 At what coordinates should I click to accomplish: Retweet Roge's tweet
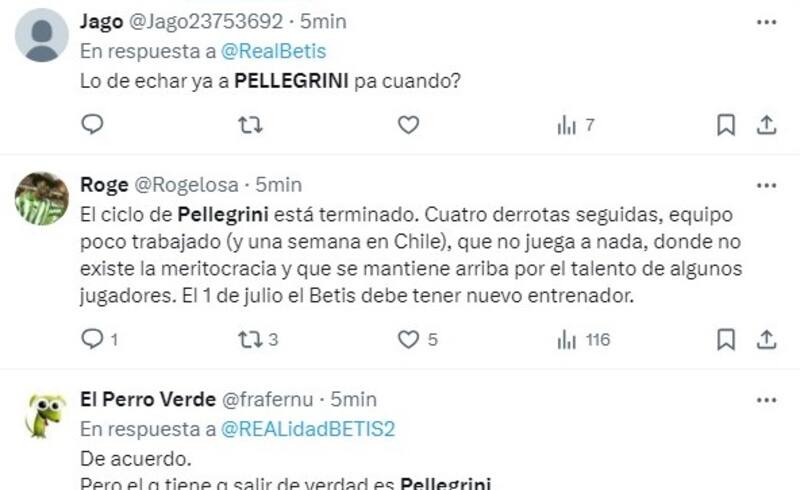(250, 340)
